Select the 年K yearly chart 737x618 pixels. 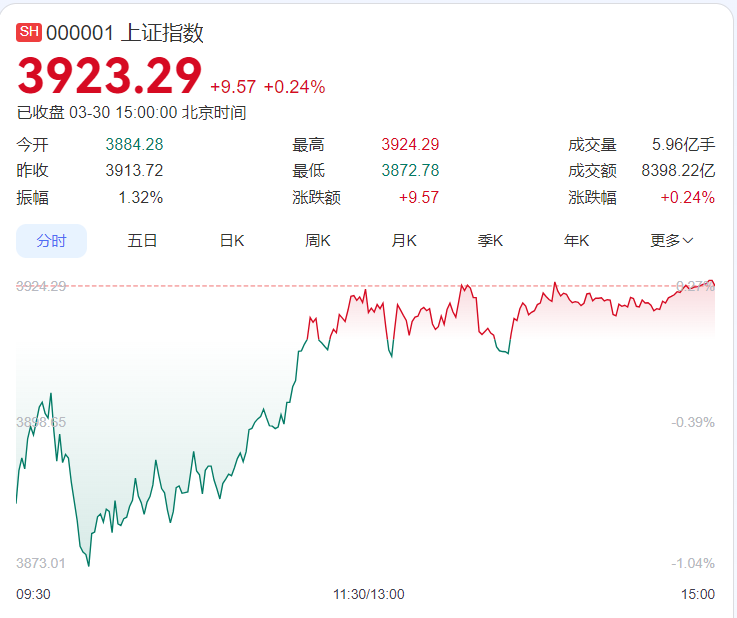pos(576,241)
